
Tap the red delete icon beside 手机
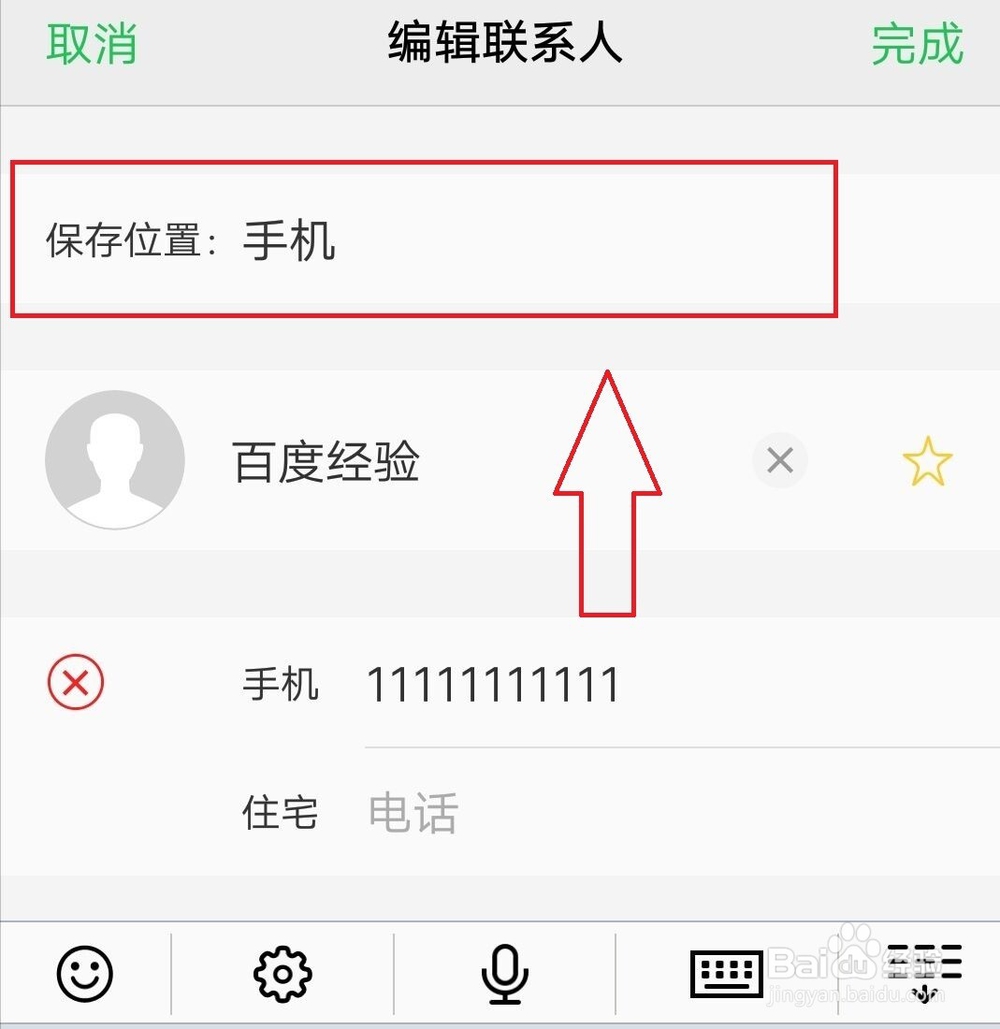(x=76, y=683)
